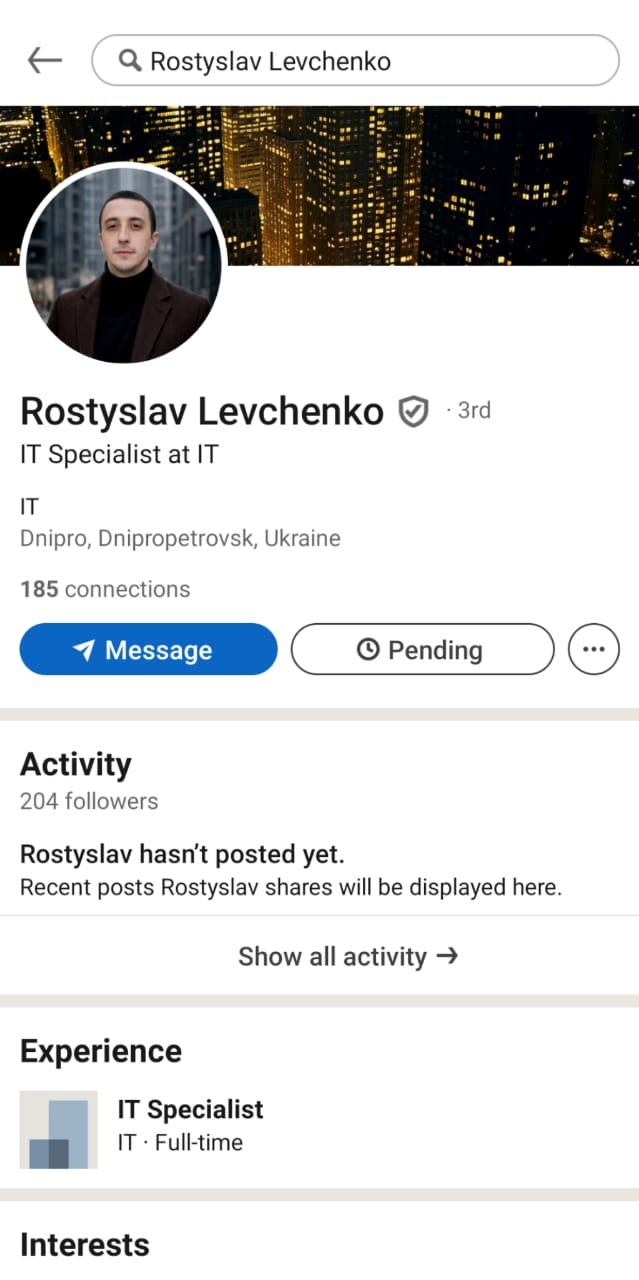Open the more options menu
This screenshot has width=639, height=1280.
point(594,650)
